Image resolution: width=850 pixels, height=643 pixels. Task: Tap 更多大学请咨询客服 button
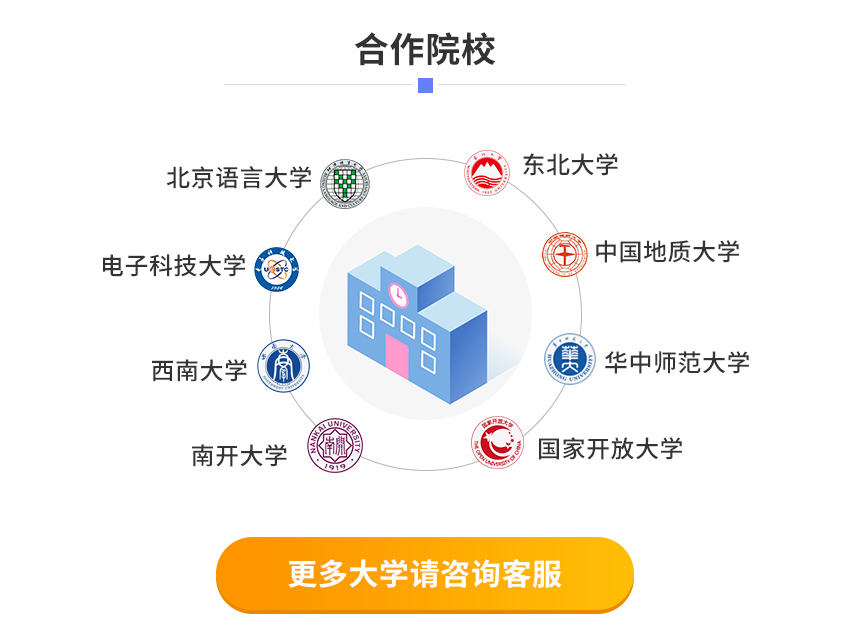tap(425, 575)
